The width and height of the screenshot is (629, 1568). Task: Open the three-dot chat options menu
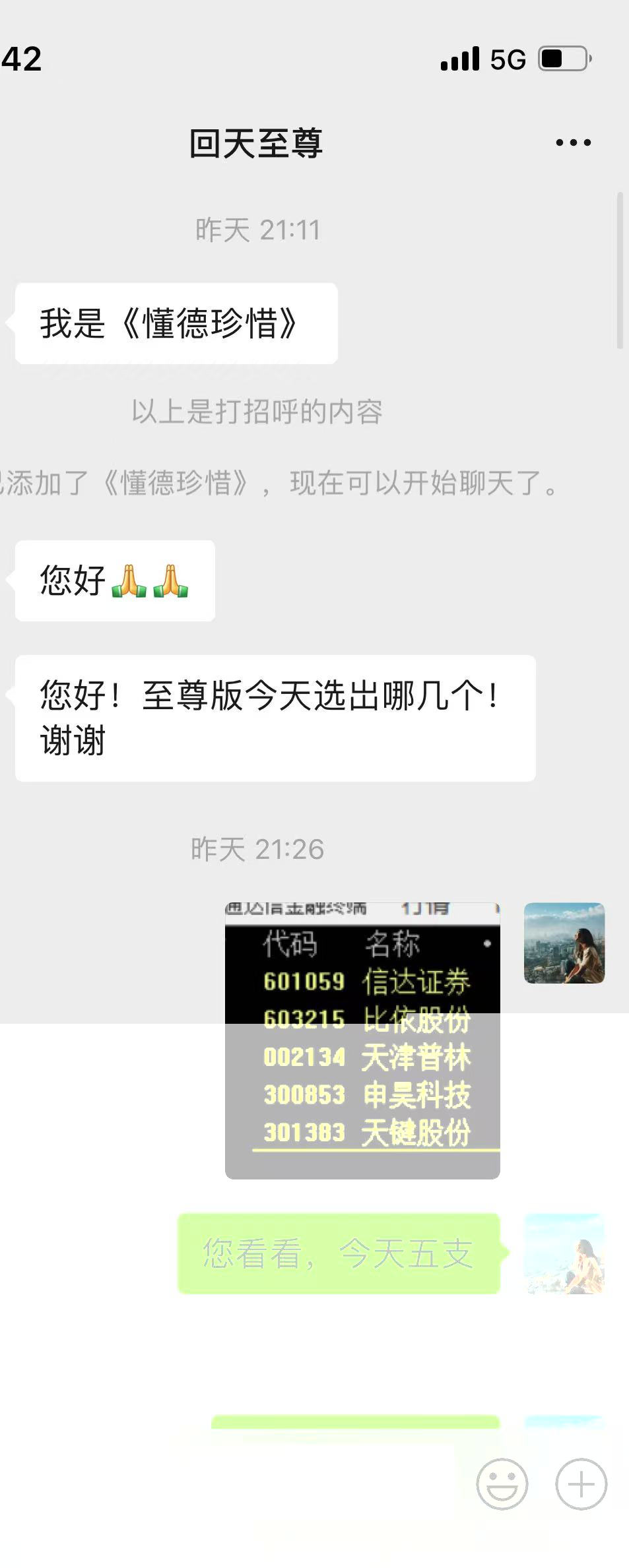coord(573,142)
